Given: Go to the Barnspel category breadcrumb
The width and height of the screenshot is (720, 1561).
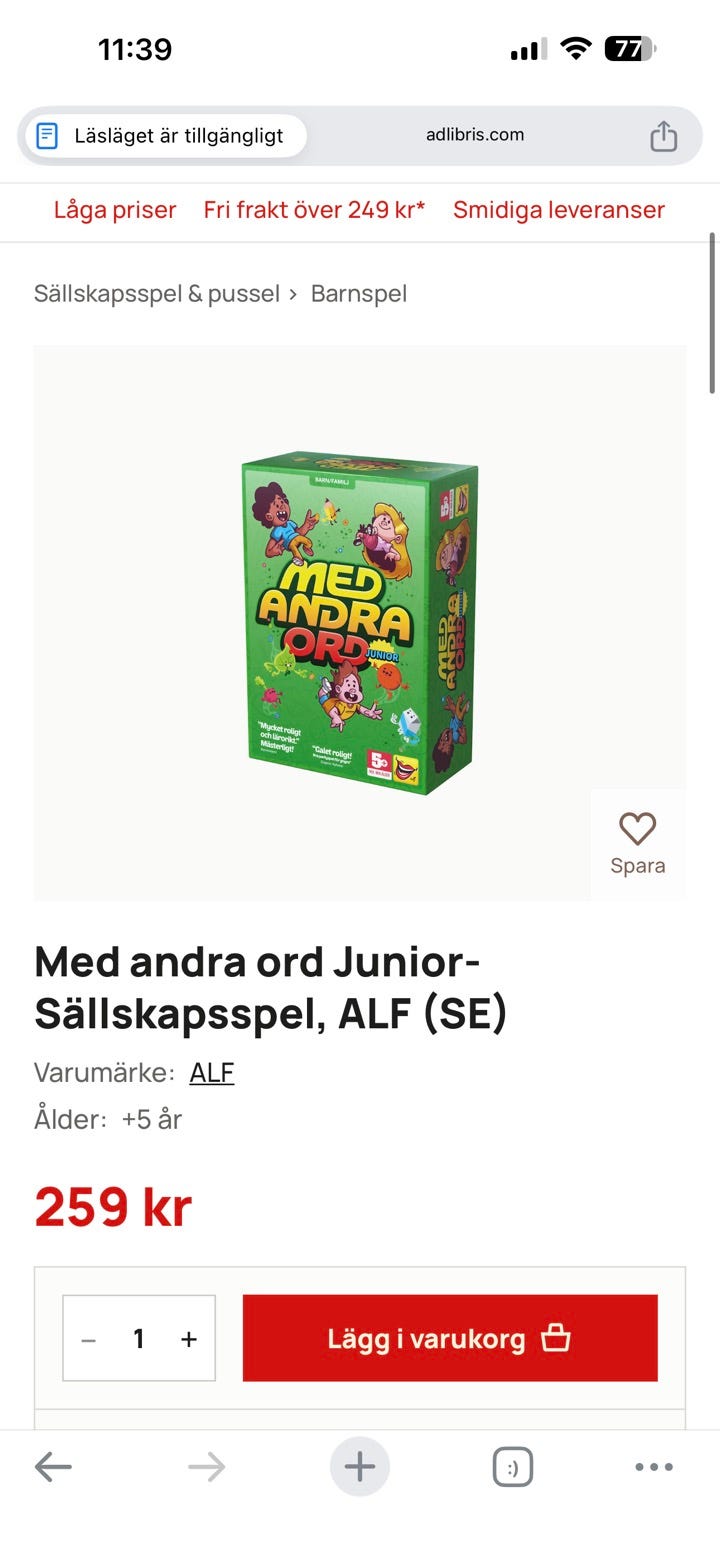Looking at the screenshot, I should [x=358, y=294].
